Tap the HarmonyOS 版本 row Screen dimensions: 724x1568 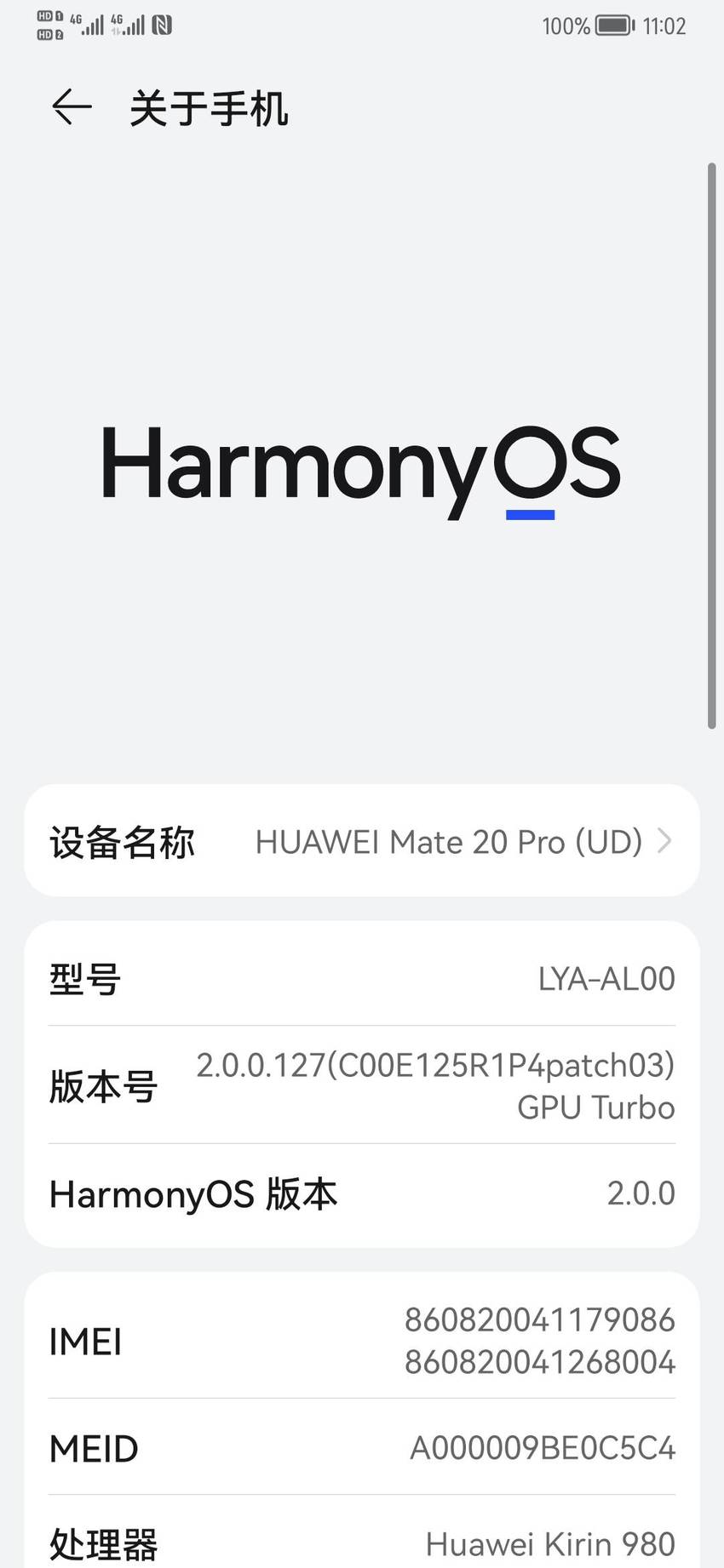[x=362, y=1194]
